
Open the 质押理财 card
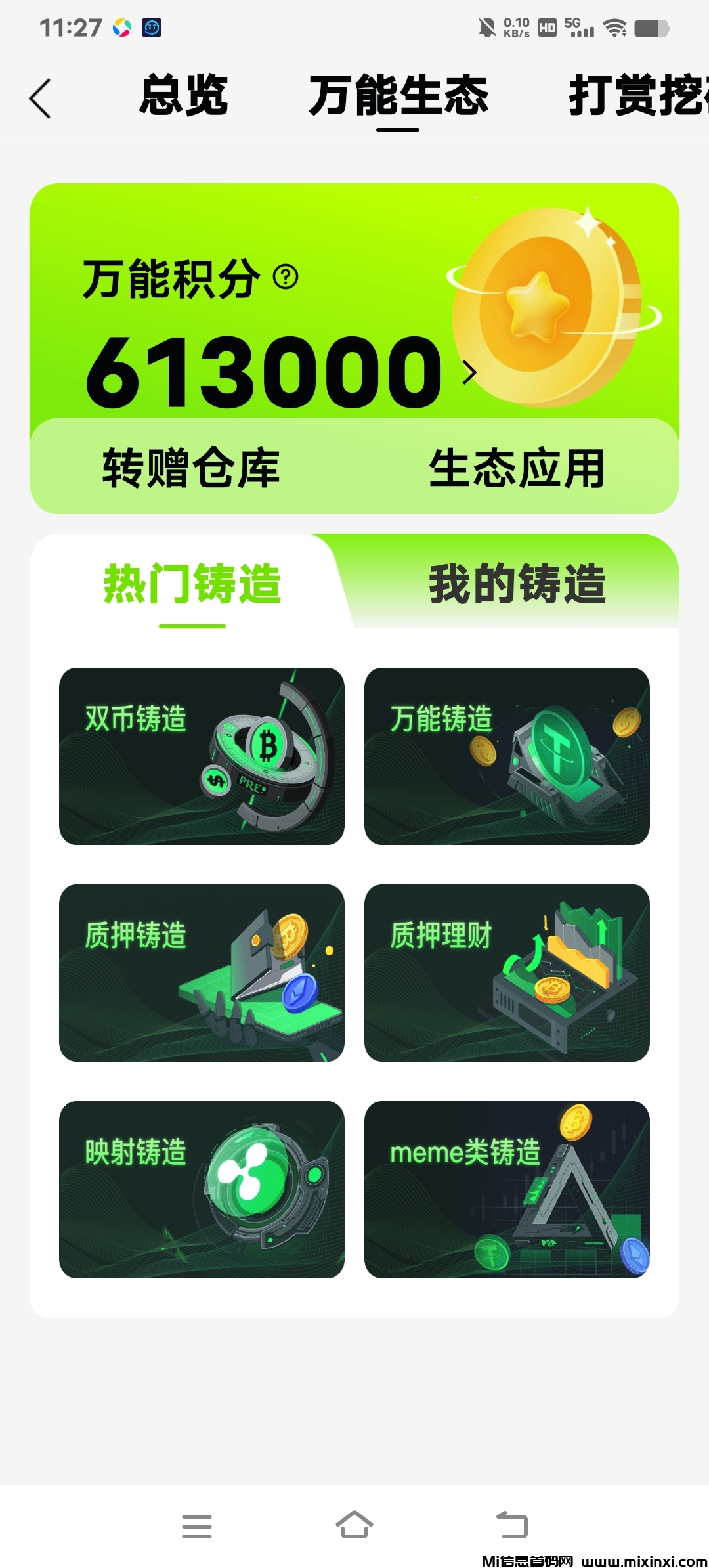coord(507,973)
